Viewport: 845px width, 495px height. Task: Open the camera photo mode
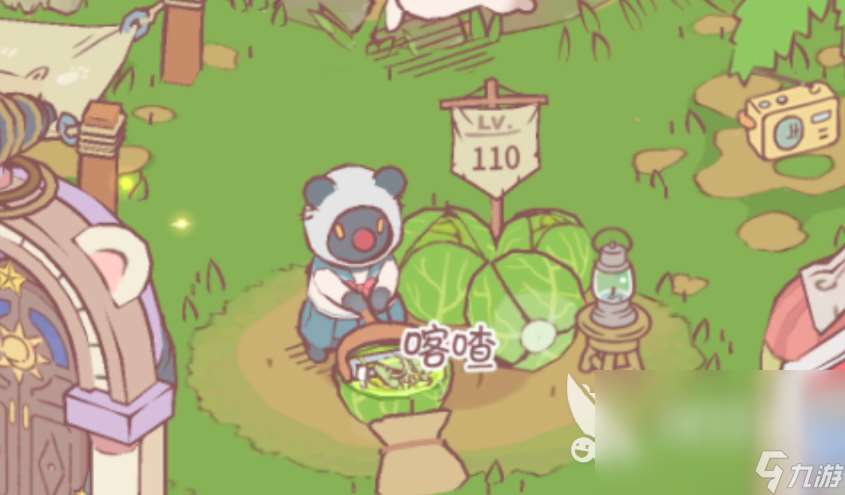(789, 119)
